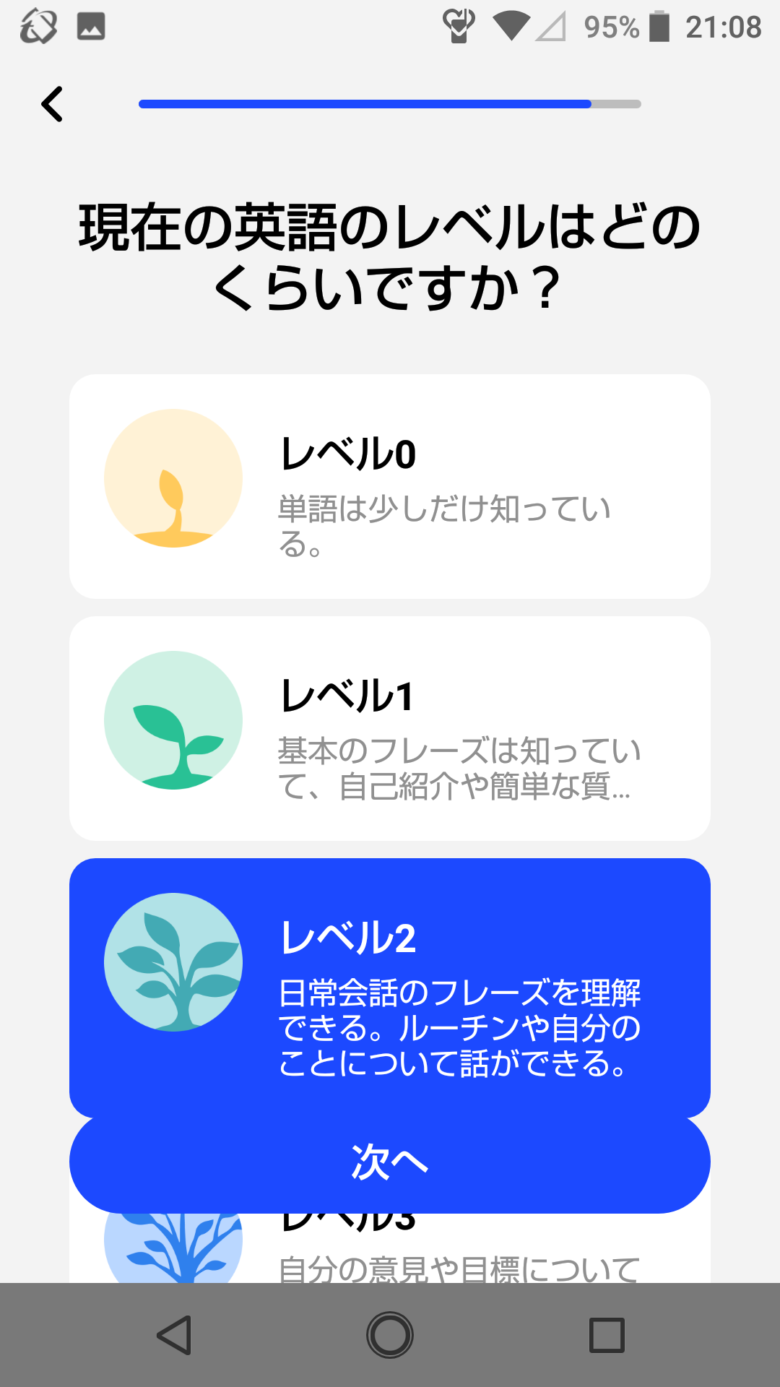Tap the highlighted レベル2 card
The width and height of the screenshot is (780, 1387).
click(x=390, y=987)
